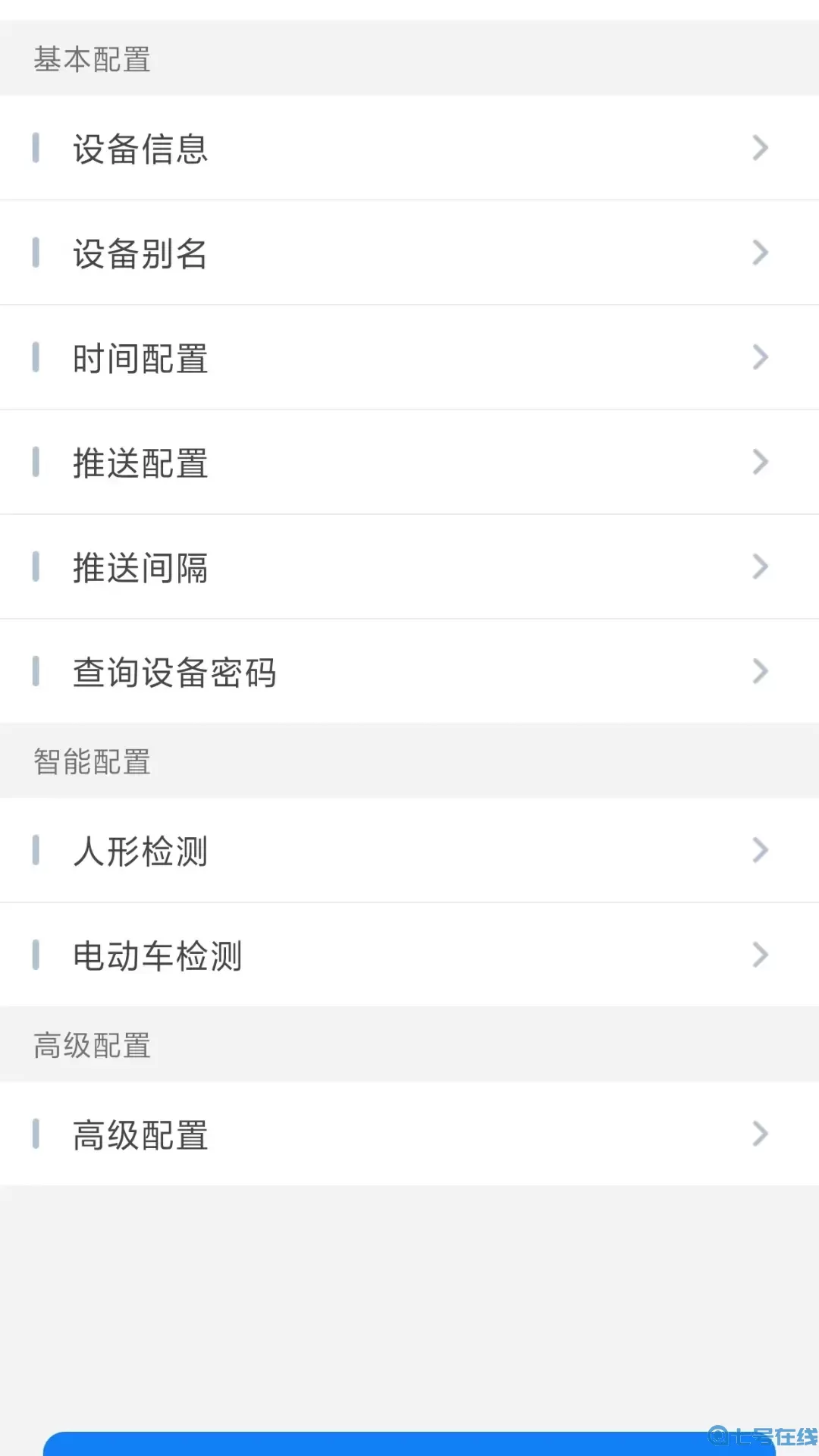This screenshot has width=819, height=1456.
Task: Expand the arrow beside 高级配置
Action: (x=760, y=1134)
